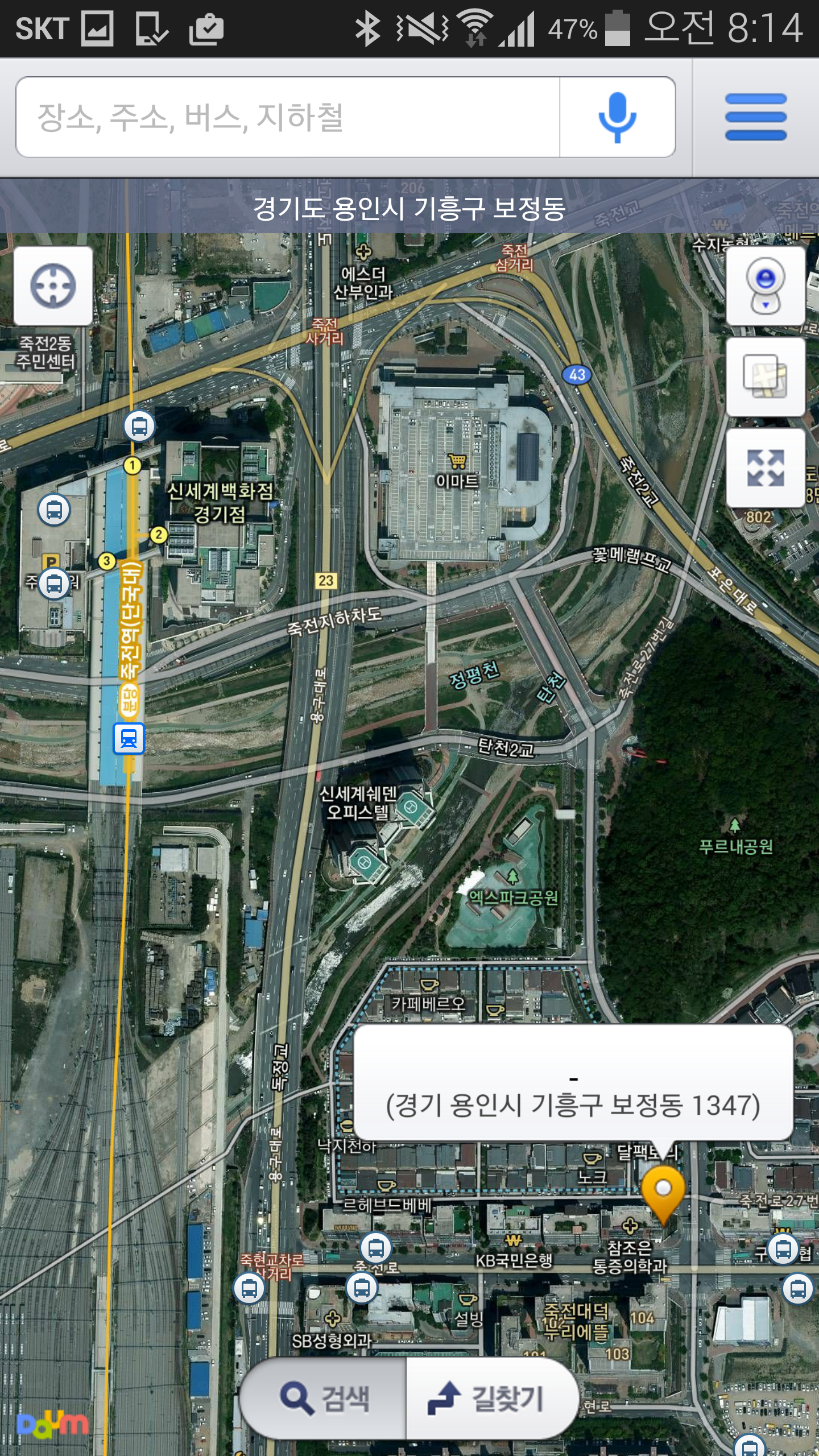Switch the map layer type
Image resolution: width=819 pixels, height=1456 pixels.
(765, 377)
